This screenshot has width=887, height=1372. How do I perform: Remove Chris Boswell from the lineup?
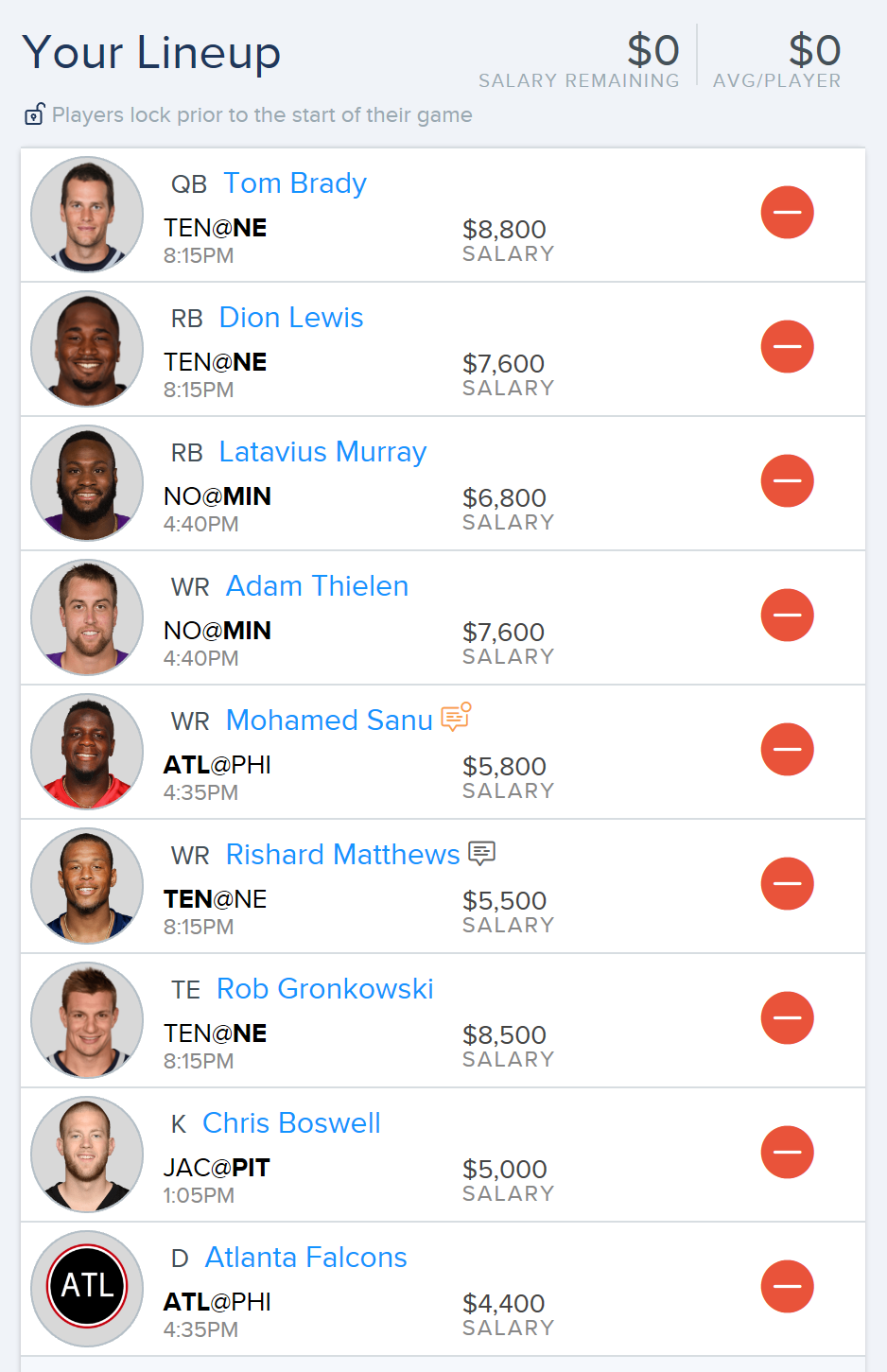[787, 1153]
